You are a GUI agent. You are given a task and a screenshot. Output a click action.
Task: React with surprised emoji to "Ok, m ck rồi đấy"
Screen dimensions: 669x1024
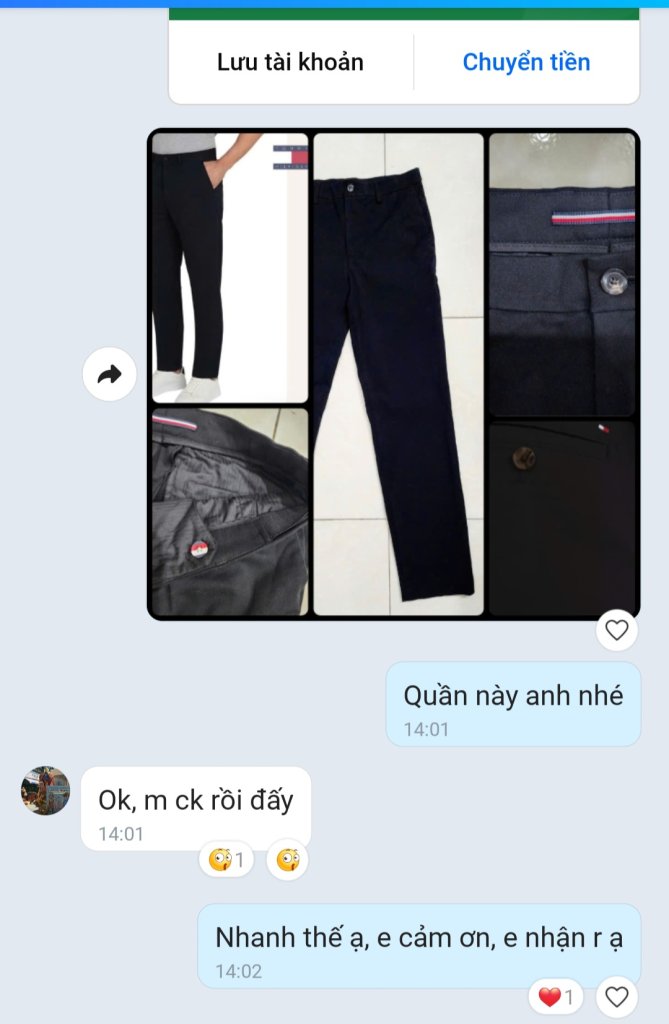(288, 859)
